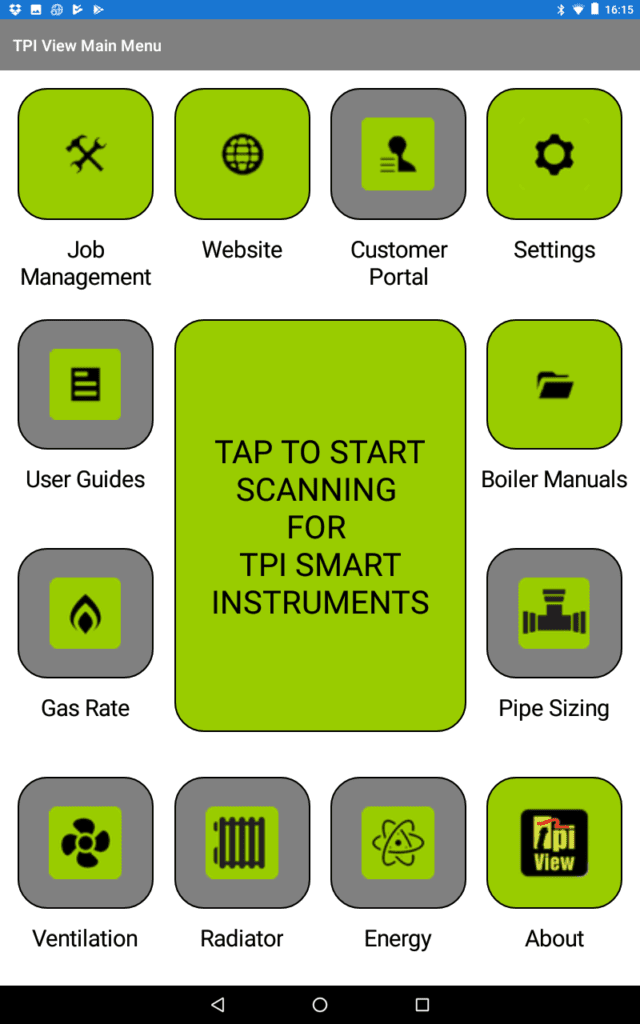Viewport: 640px width, 1024px height.
Task: Browse the Boiler Manuals folder
Action: tap(554, 384)
